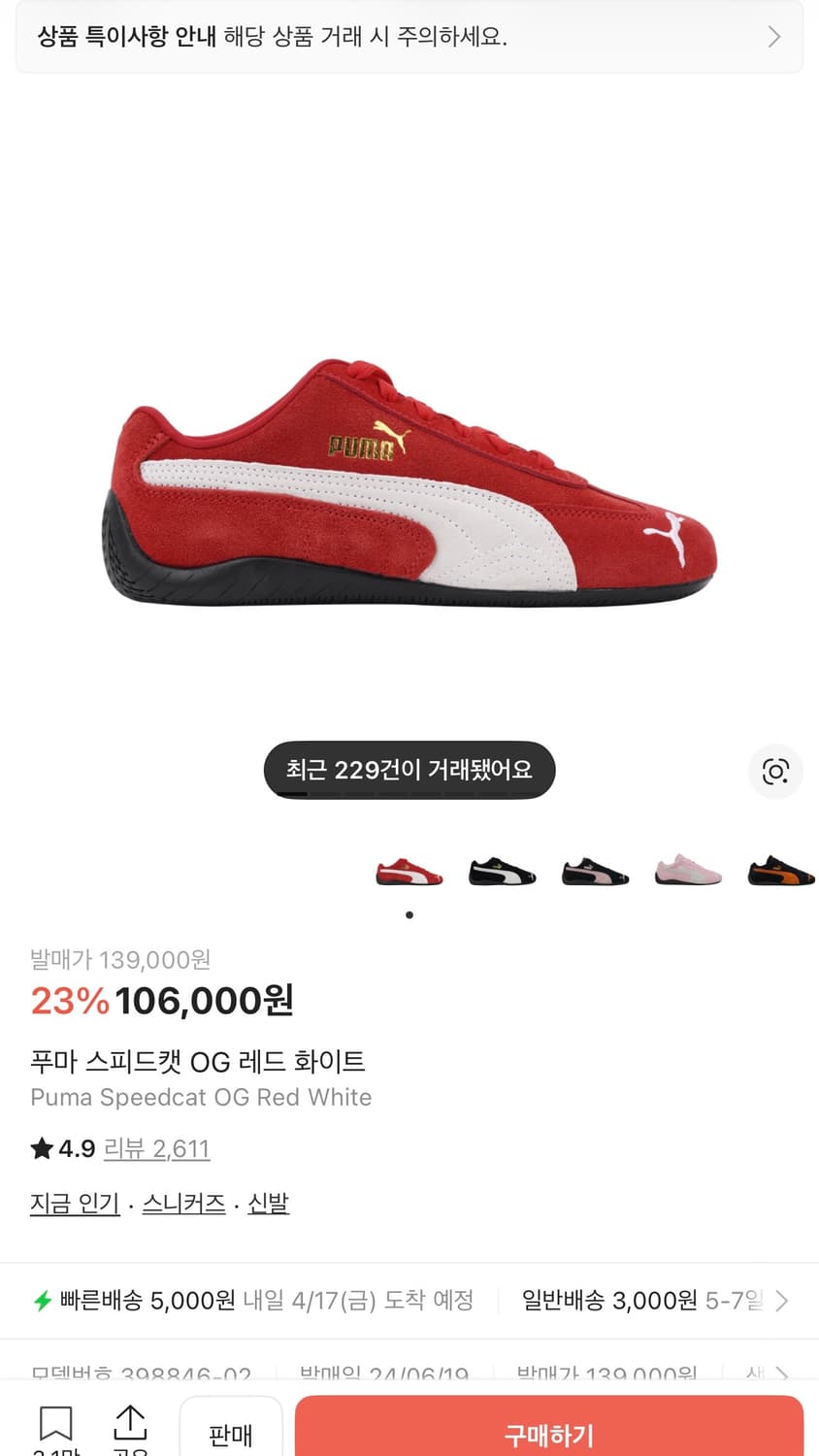
Task: Tap the 최근 229건이 거래됐어요 badge
Action: tap(409, 770)
